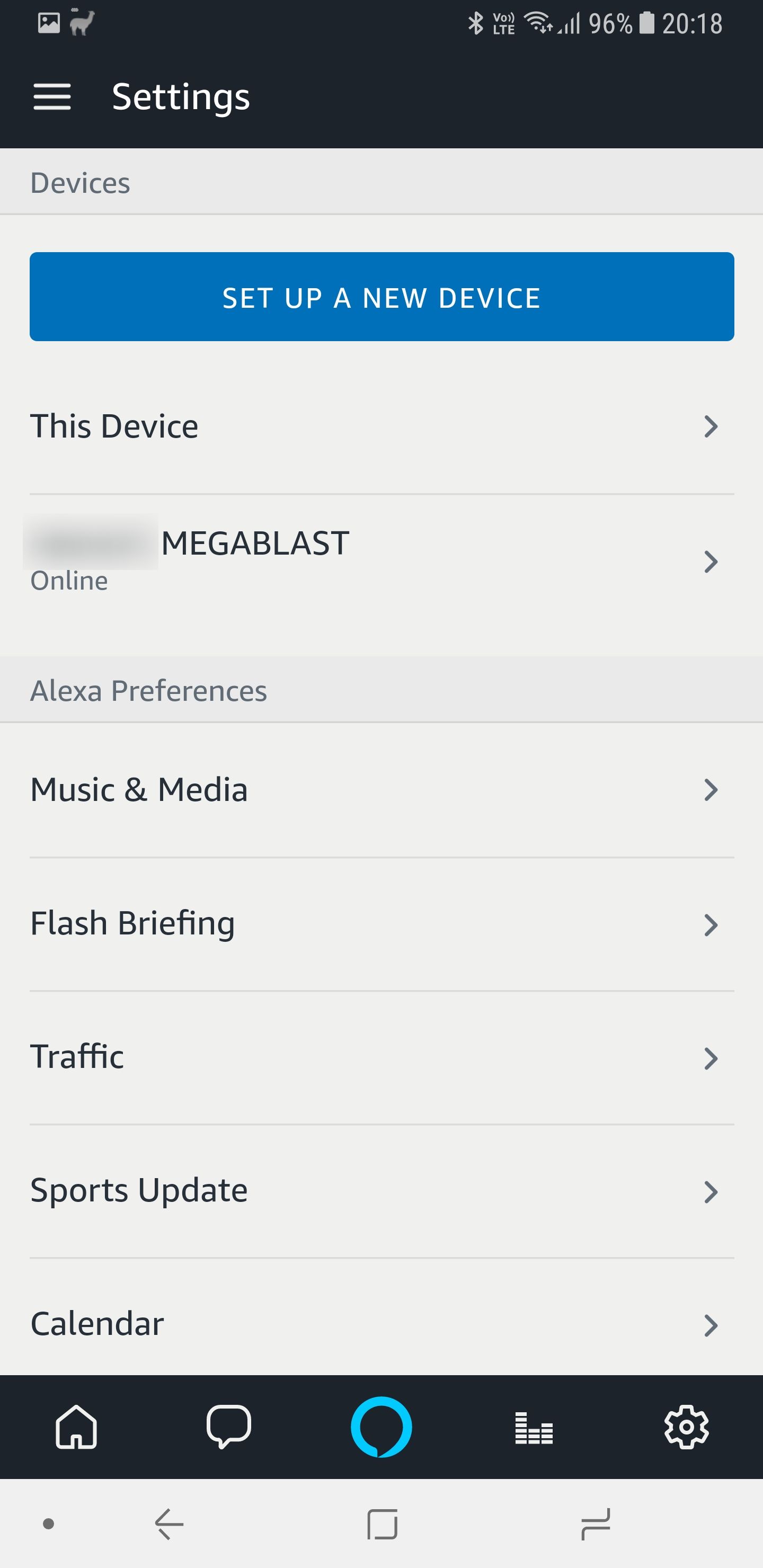Open Music & Media preferences
This screenshot has height=1568, width=763.
tap(382, 790)
